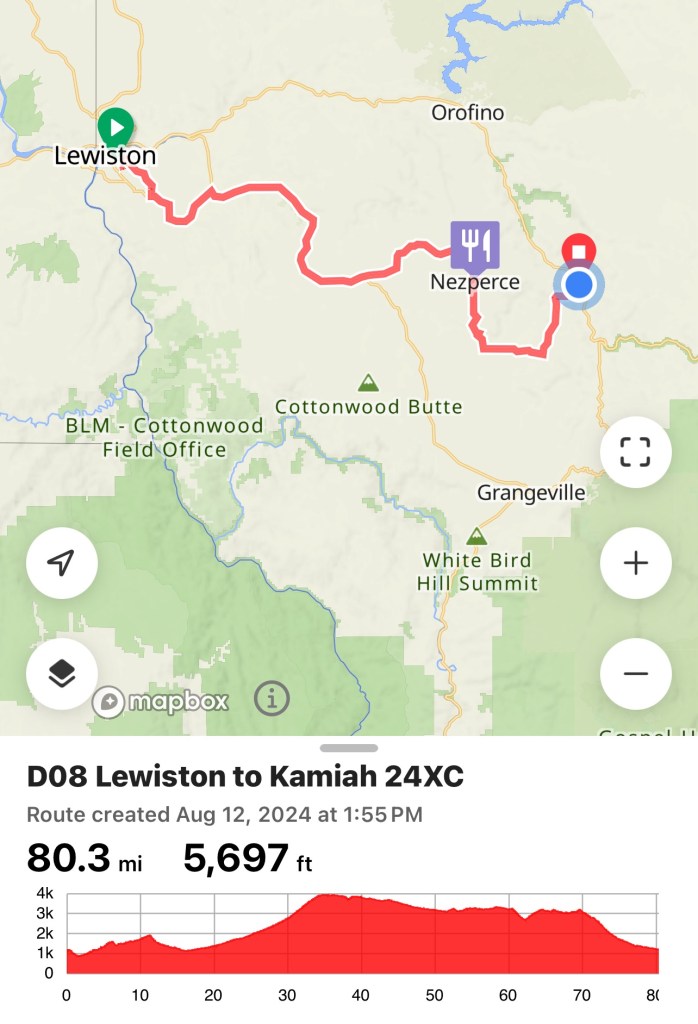
Task: Zoom out of the map
Action: [x=635, y=673]
